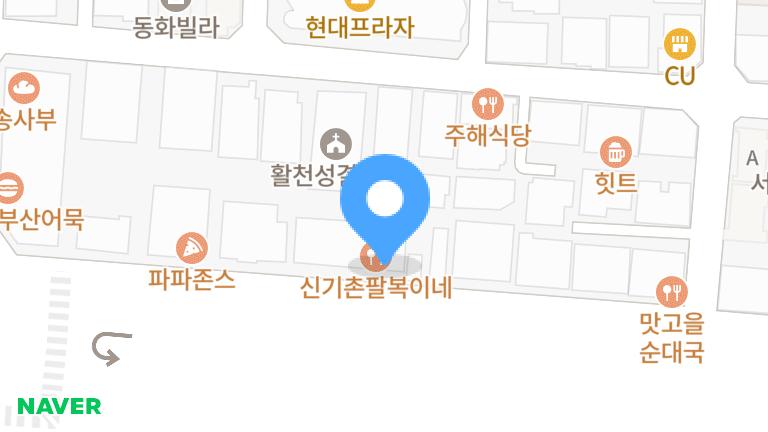Open the CU convenience store marker
768x432 pixels.
680,44
